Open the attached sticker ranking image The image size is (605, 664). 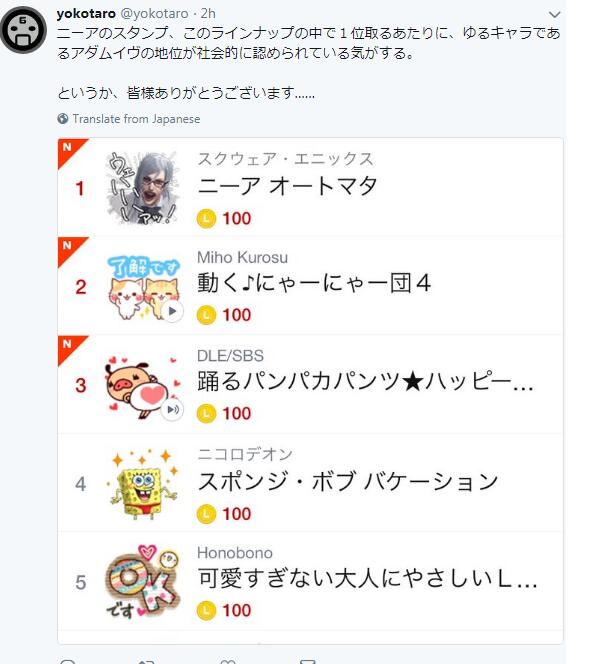(310, 385)
